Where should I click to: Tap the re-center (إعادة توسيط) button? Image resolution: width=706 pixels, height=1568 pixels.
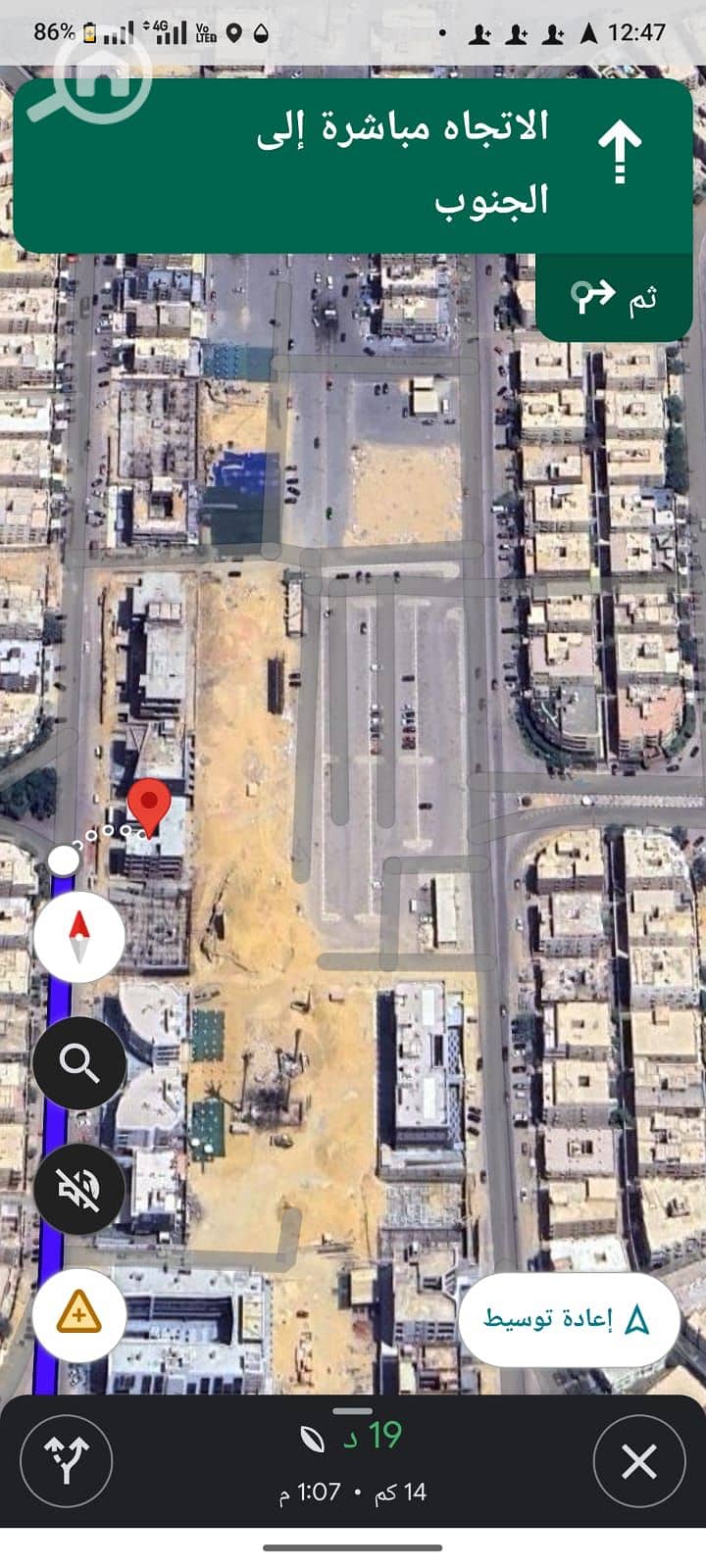569,1320
